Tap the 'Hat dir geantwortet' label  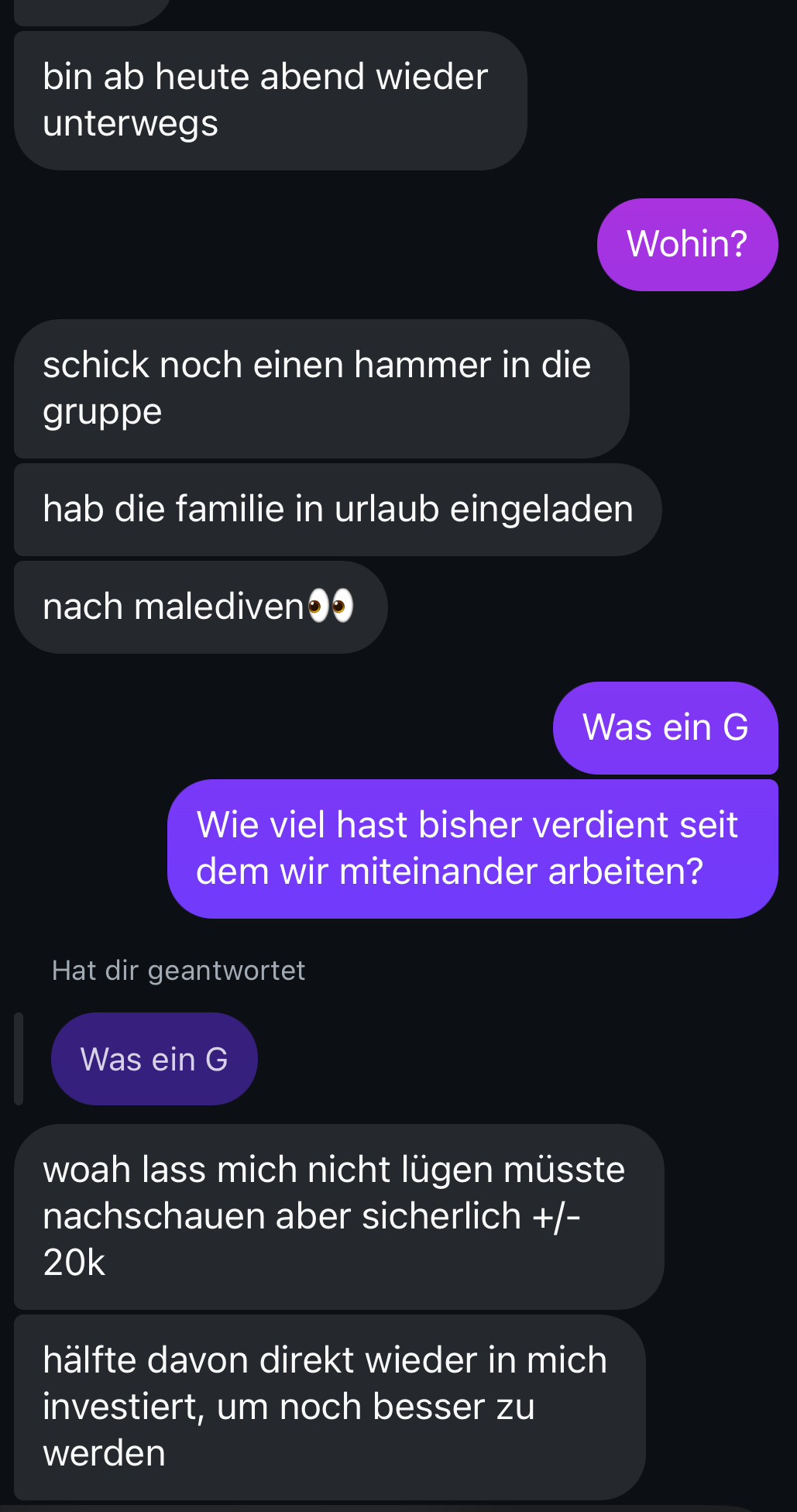(179, 970)
